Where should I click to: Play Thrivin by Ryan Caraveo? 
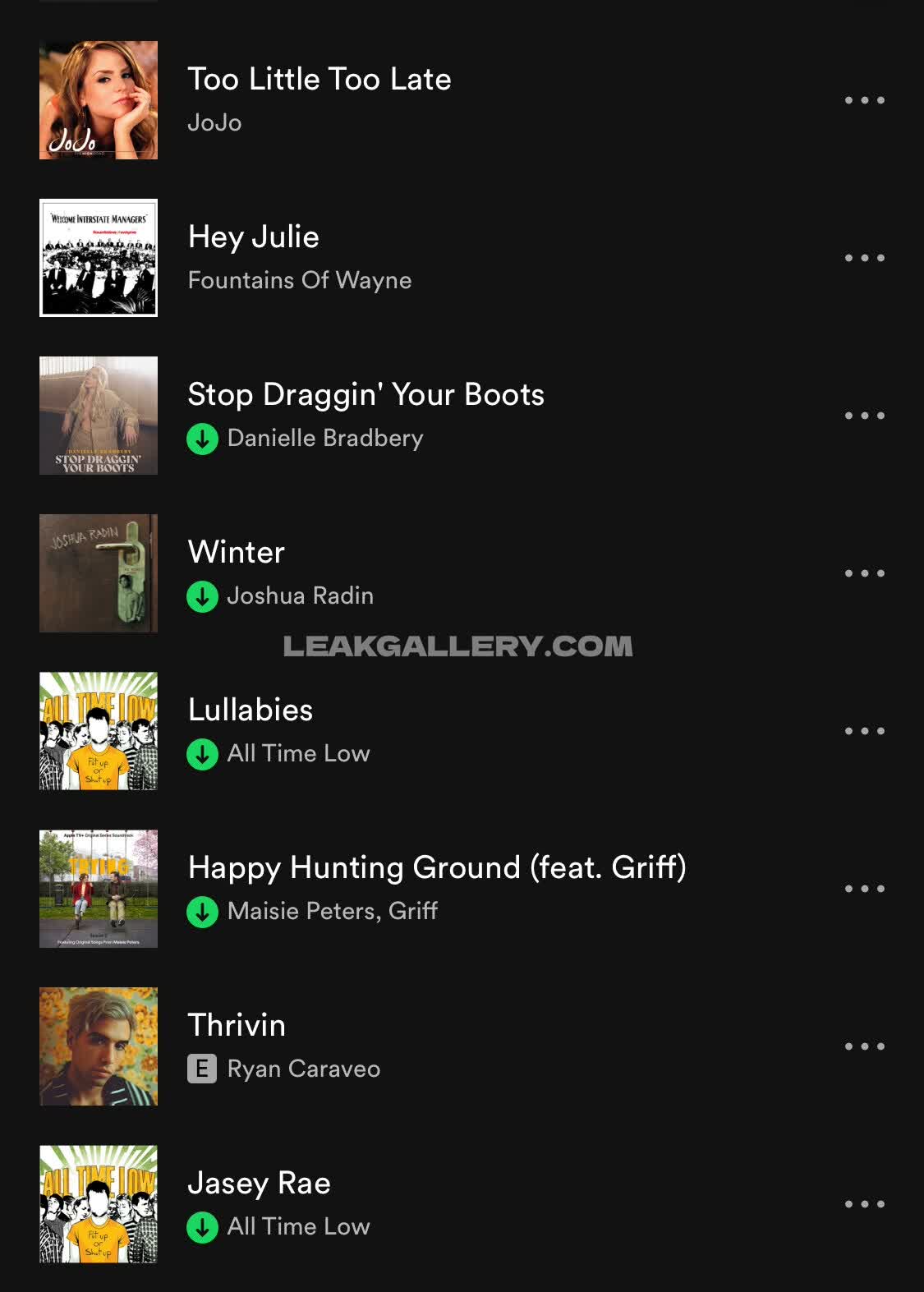tap(237, 1026)
